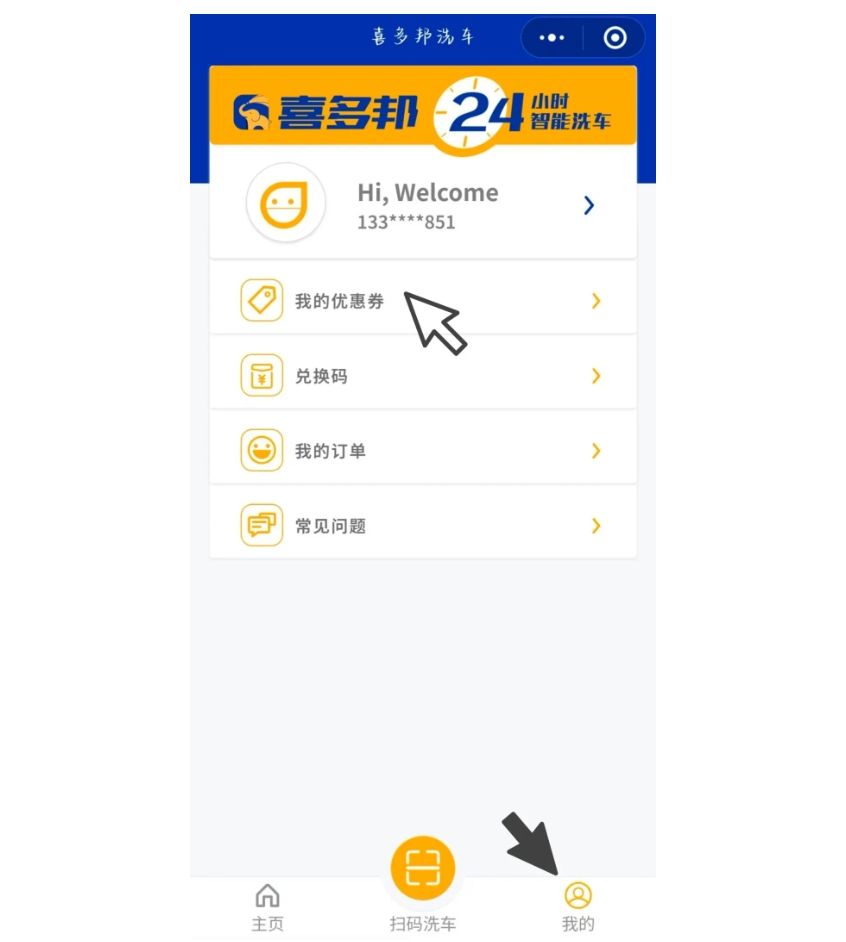The image size is (846, 942).
Task: Close the mini program with the circle icon
Action: point(615,38)
